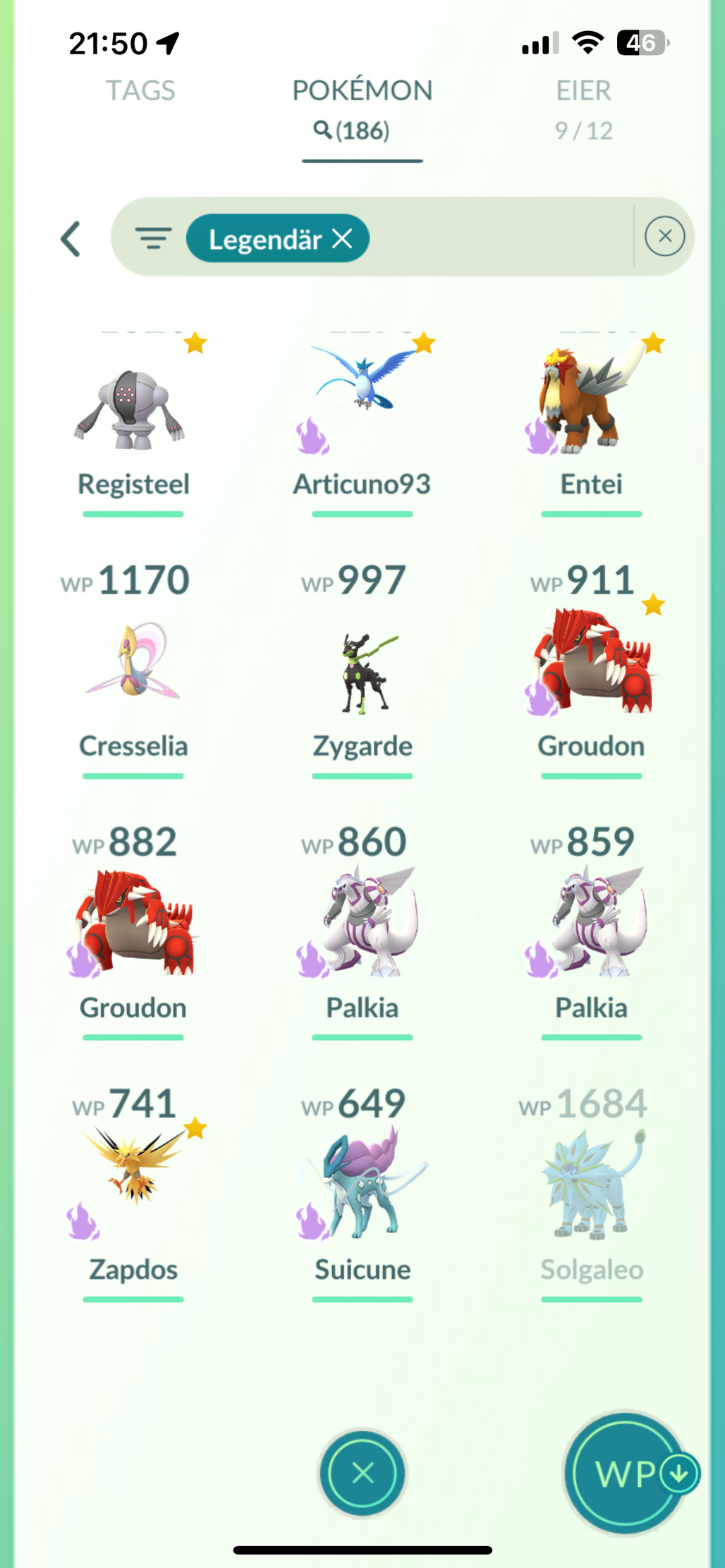
Task: Change the WP sort order
Action: [x=626, y=1472]
